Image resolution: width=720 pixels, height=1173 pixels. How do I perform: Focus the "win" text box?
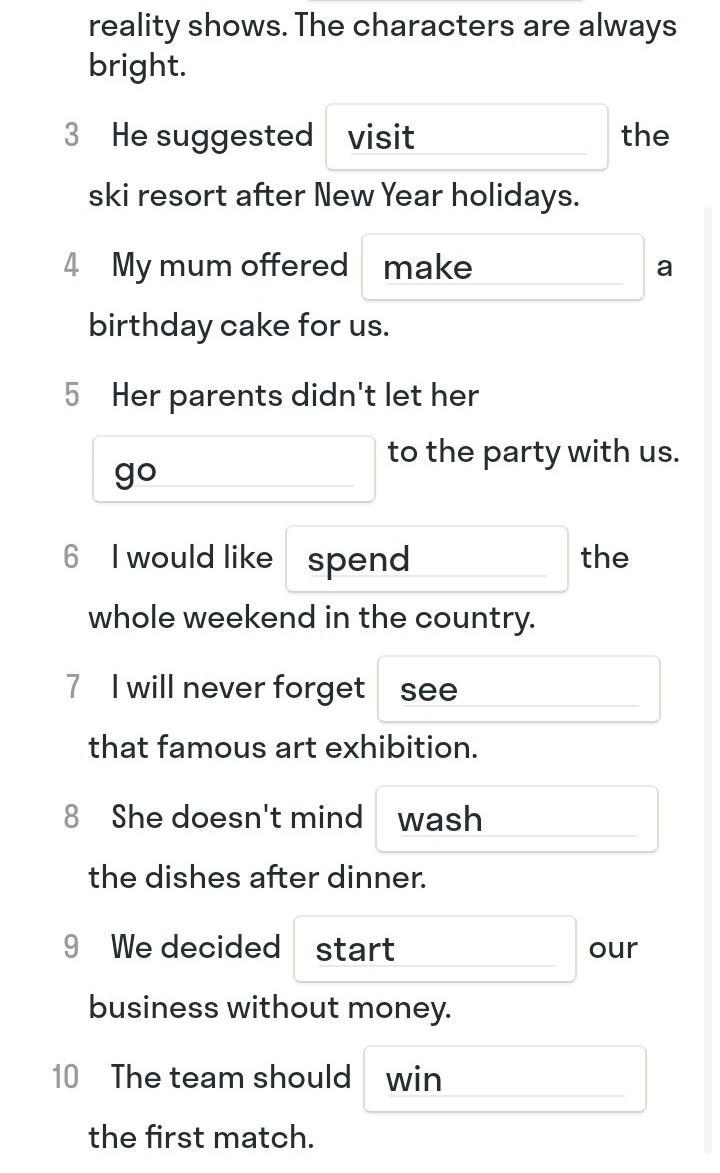point(504,1079)
